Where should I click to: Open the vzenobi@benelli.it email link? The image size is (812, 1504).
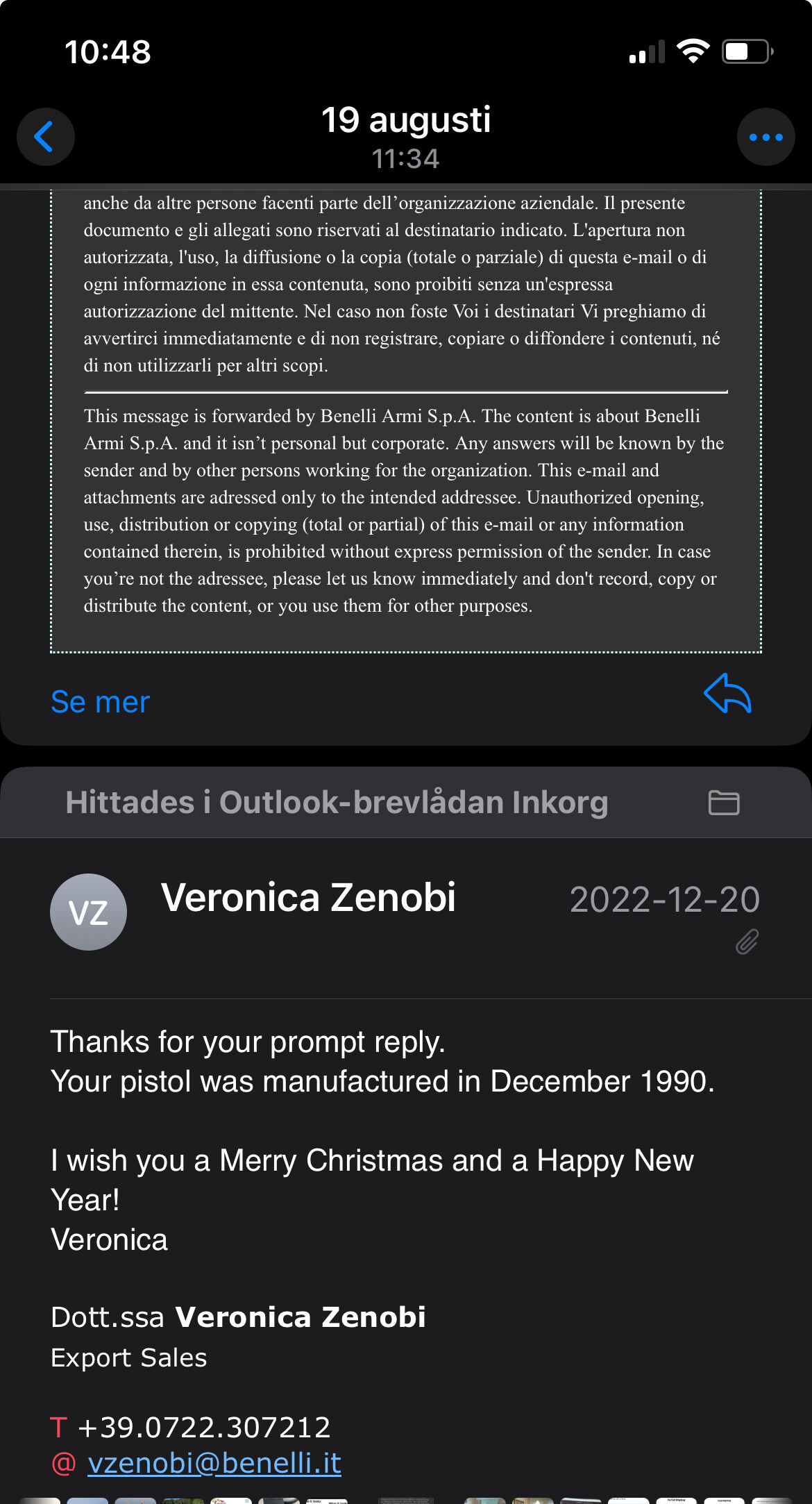[214, 1463]
